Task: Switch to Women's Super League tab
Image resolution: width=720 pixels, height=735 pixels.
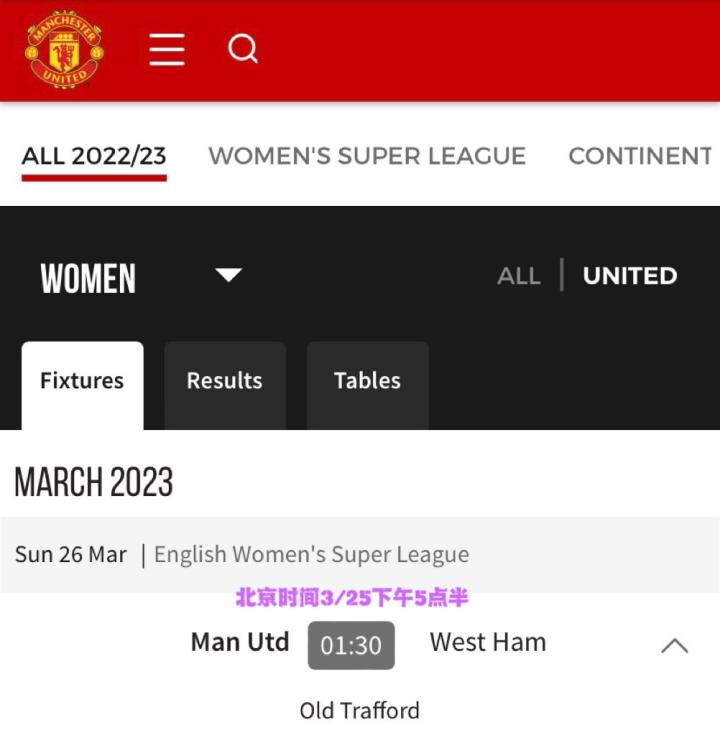Action: click(367, 156)
